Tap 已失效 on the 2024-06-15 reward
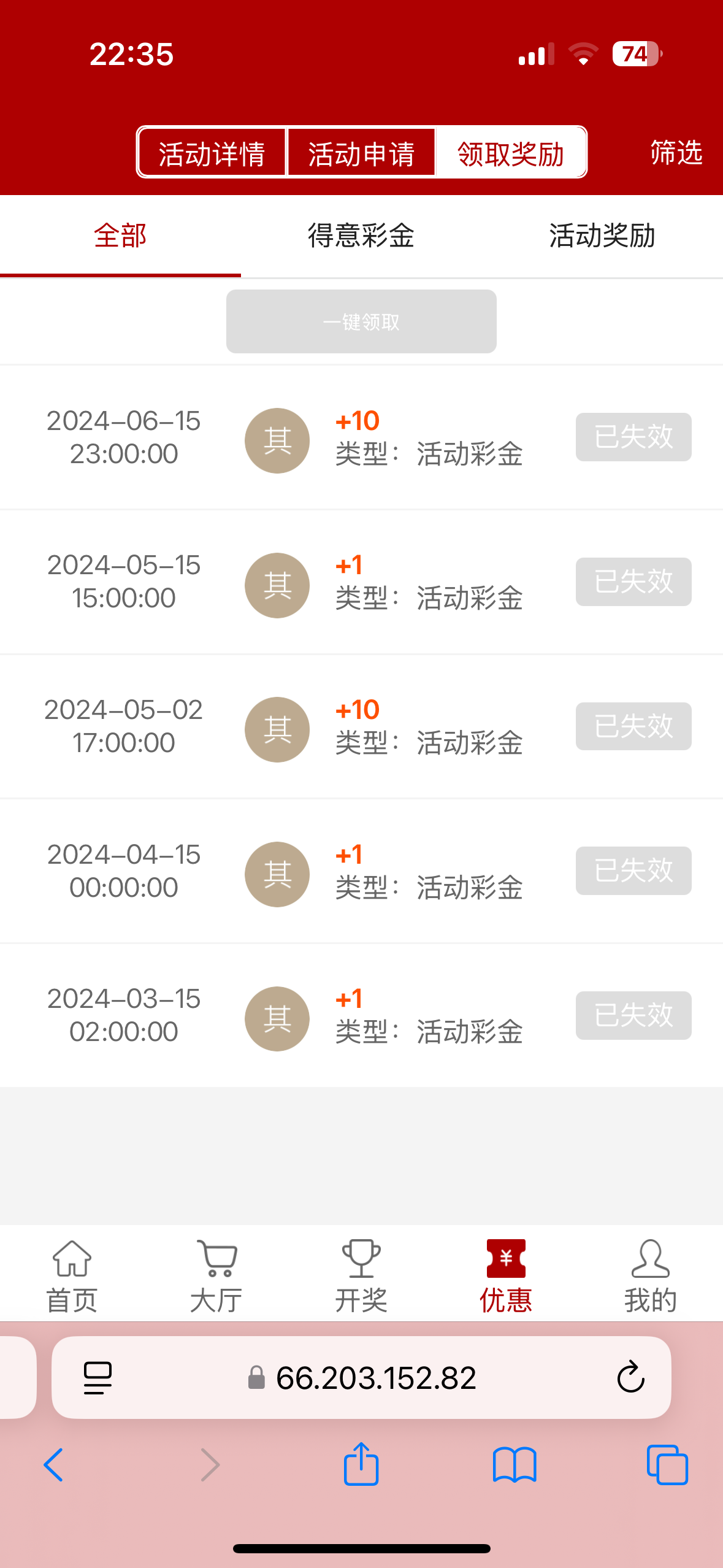 coord(633,437)
